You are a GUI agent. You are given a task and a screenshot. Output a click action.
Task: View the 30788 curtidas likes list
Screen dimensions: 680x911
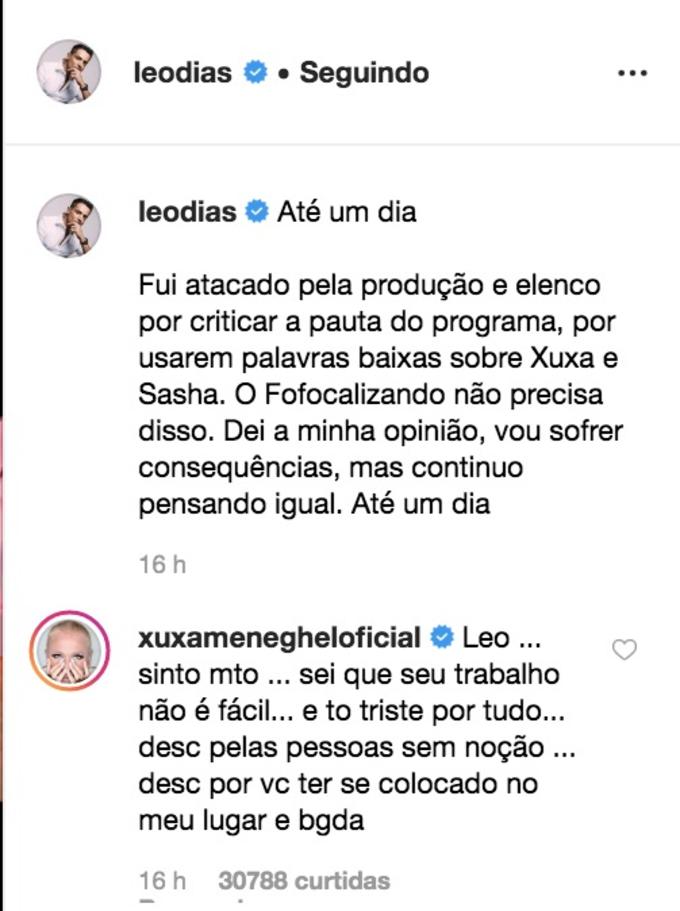click(x=303, y=881)
